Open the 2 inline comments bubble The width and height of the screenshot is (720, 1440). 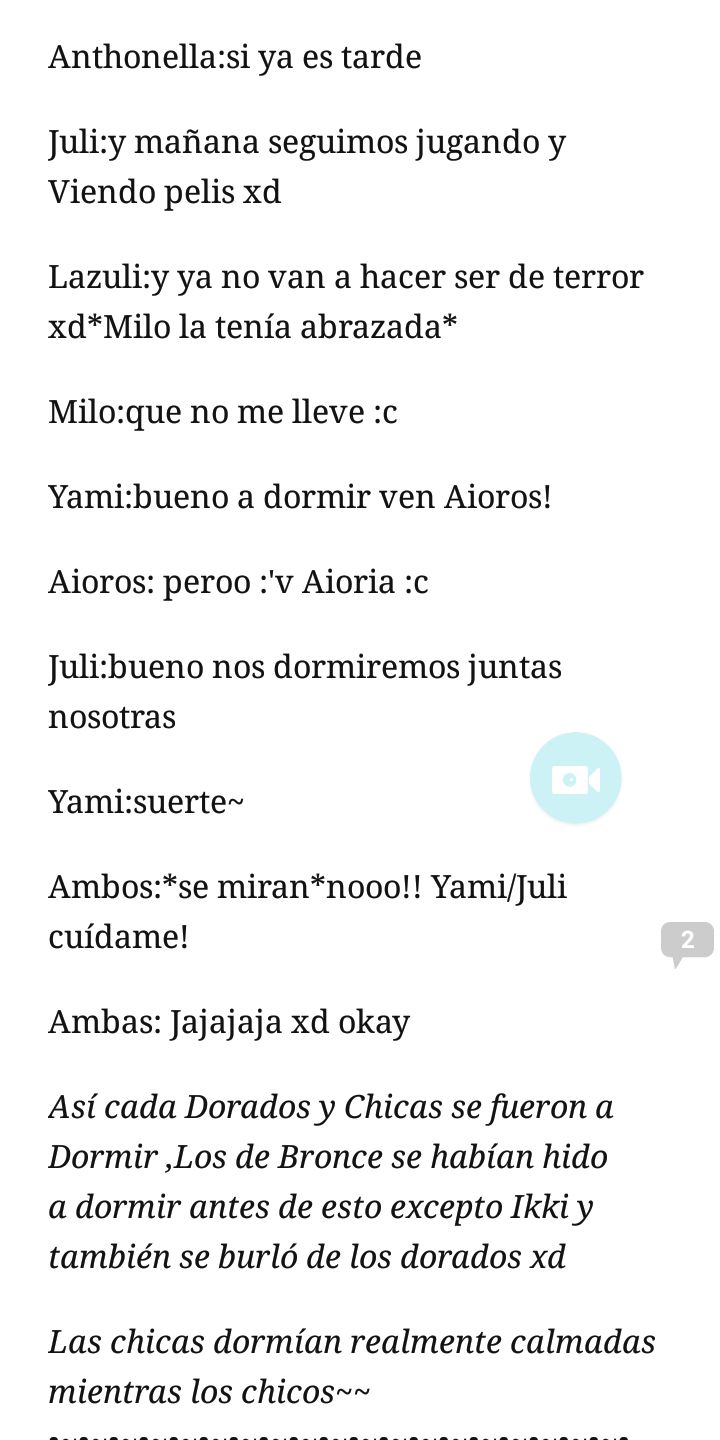(687, 943)
